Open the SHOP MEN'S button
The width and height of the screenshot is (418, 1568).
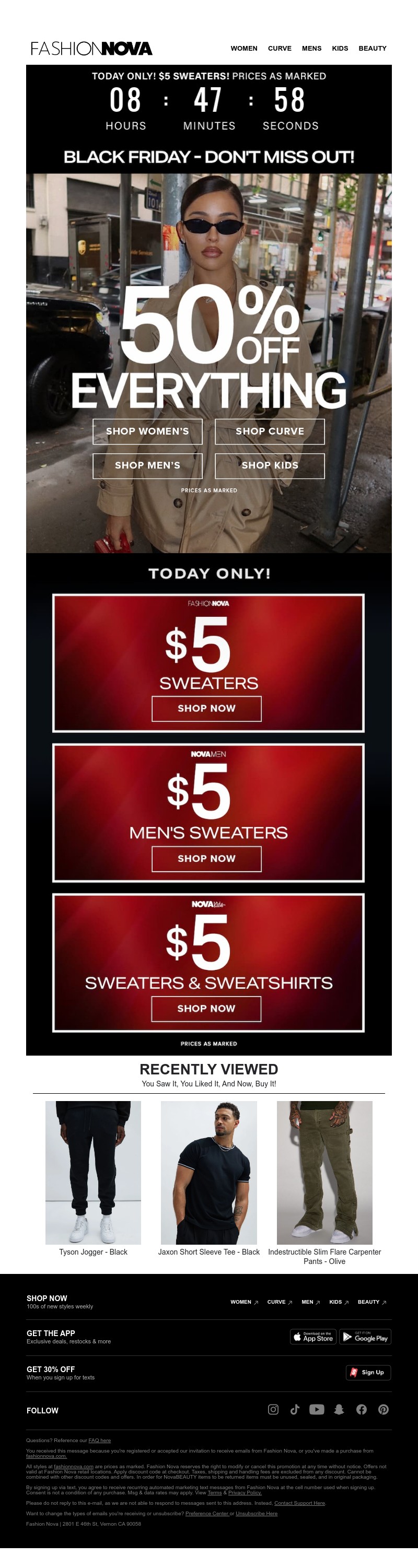147,465
